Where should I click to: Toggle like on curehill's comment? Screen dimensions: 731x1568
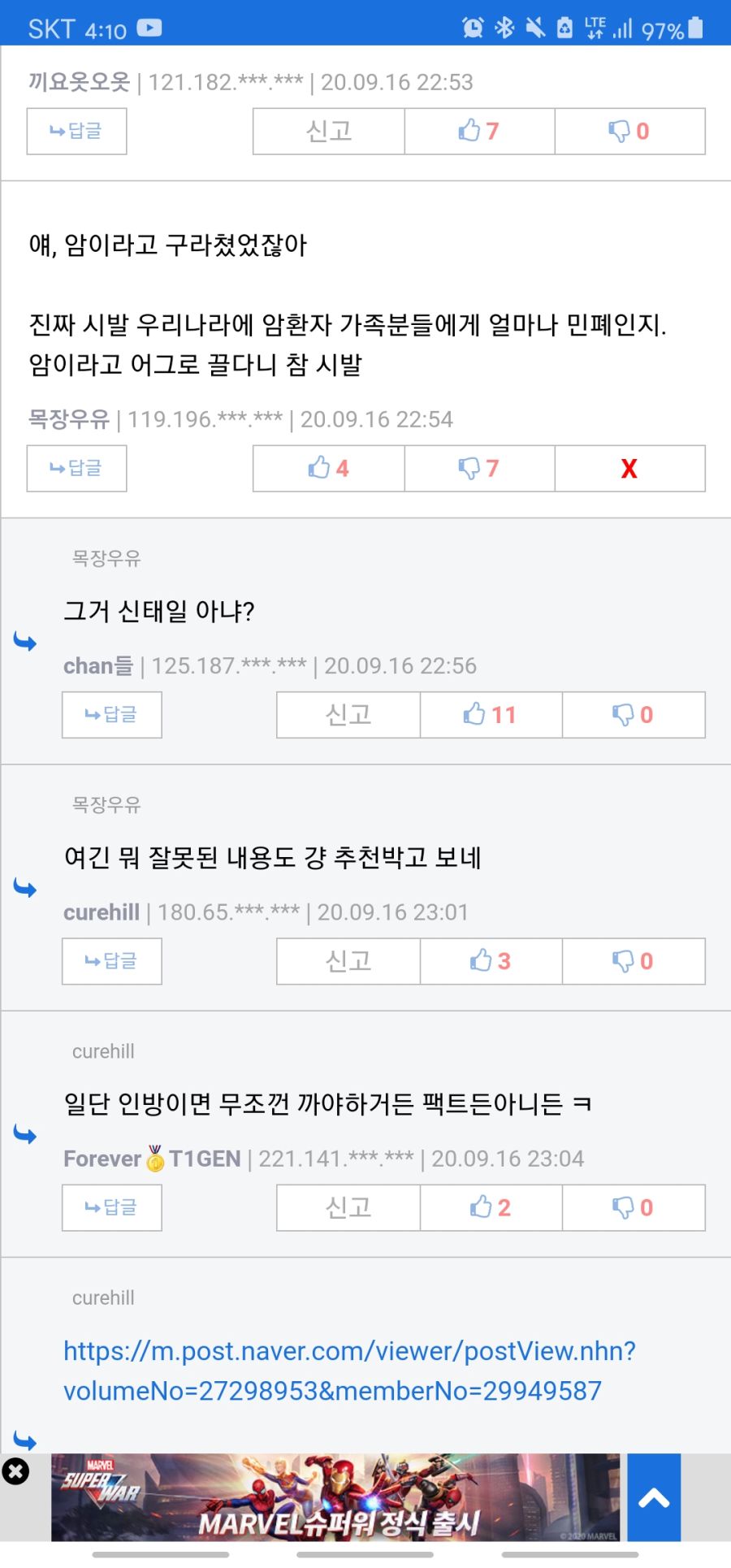click(490, 961)
